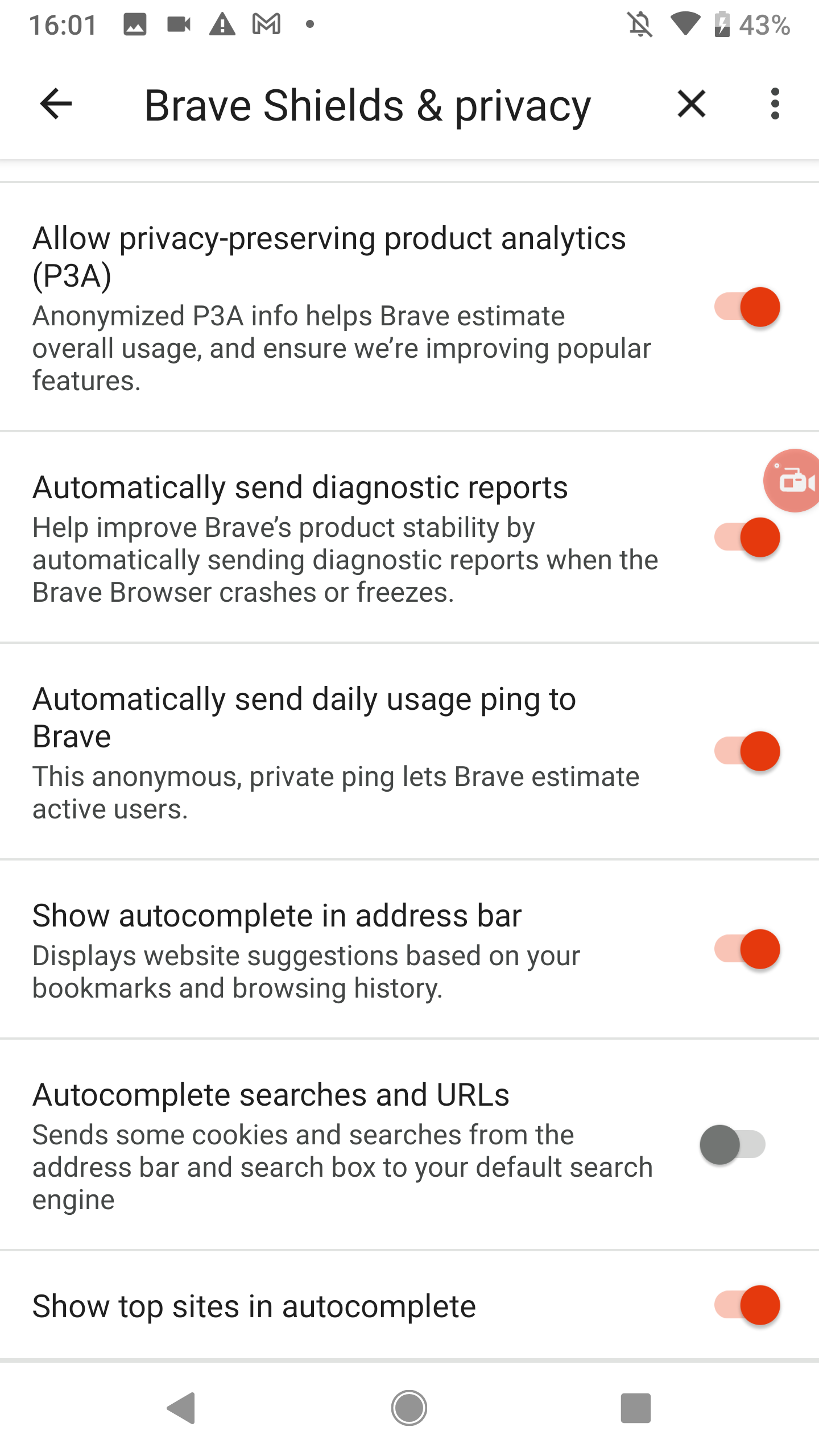Screen dimensions: 819x1456
Task: Turn off Show top sites in autocomplete
Action: pyautogui.click(x=747, y=1305)
